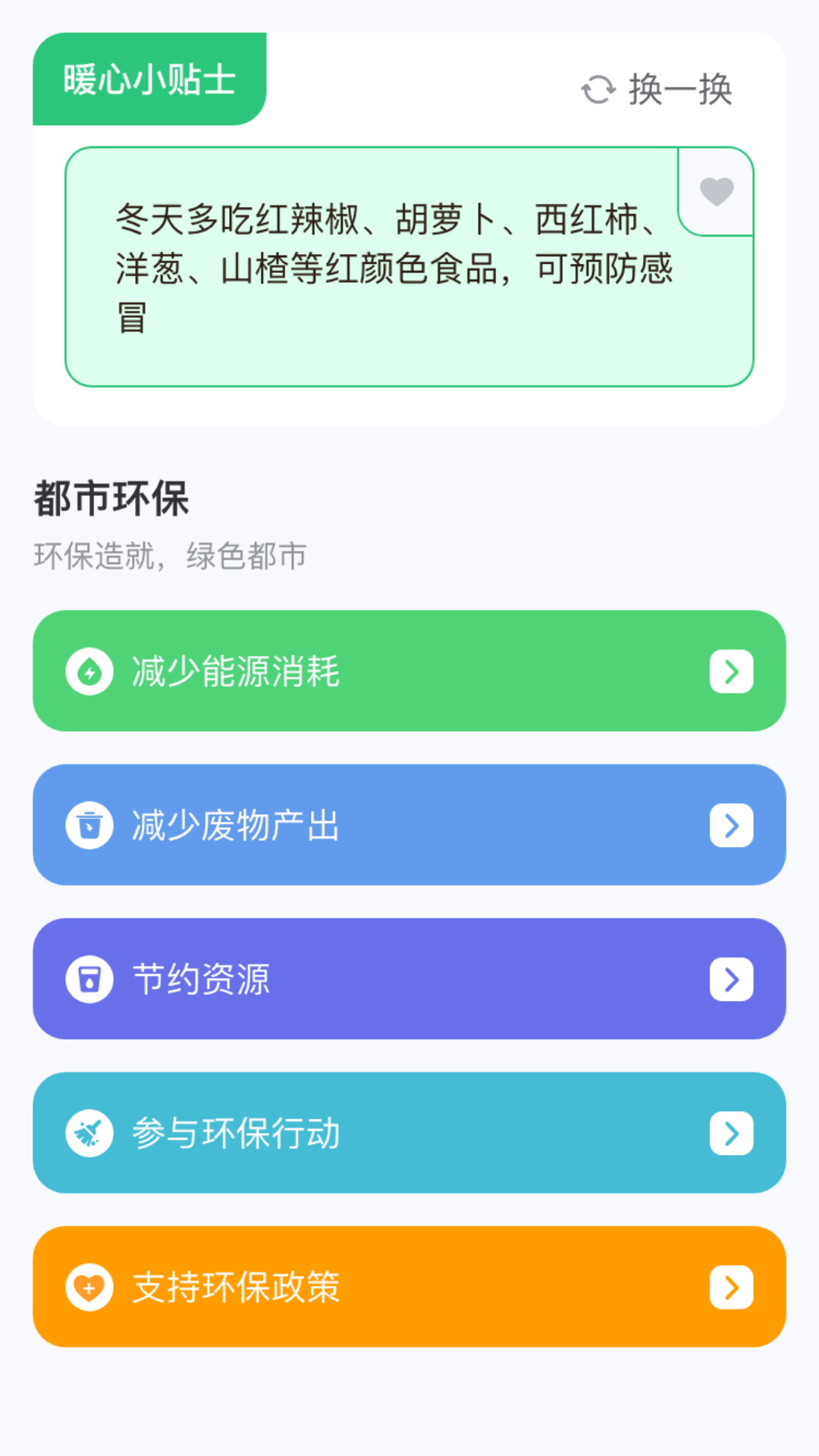This screenshot has width=819, height=1456.
Task: Expand the 节约资源 chevron
Action: [730, 979]
